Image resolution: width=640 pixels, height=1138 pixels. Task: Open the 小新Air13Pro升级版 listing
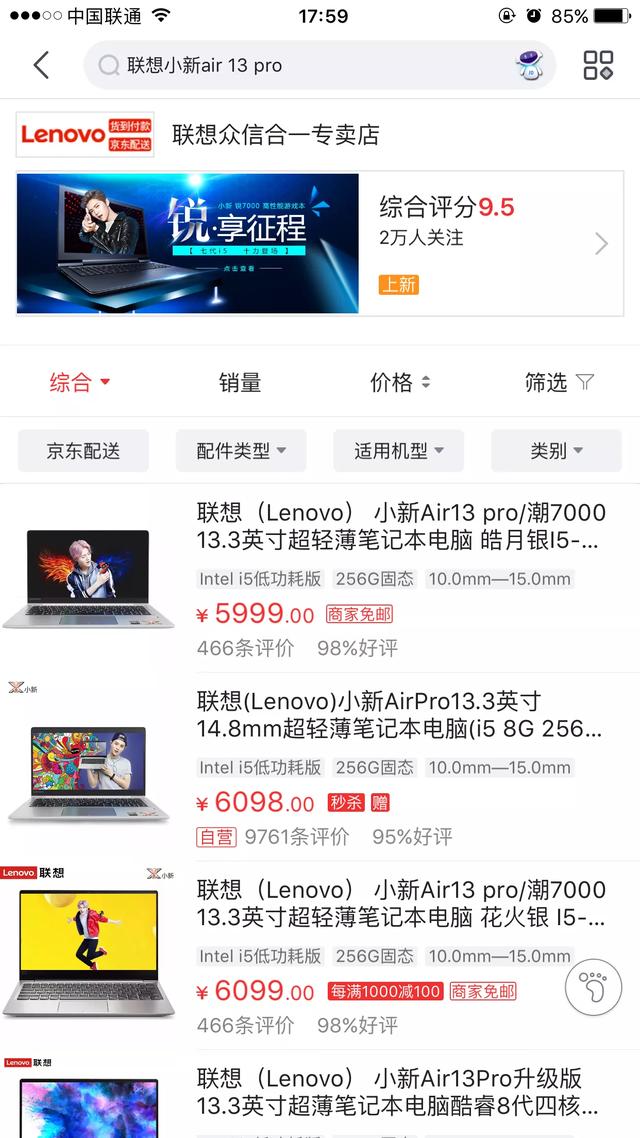click(x=400, y=1093)
